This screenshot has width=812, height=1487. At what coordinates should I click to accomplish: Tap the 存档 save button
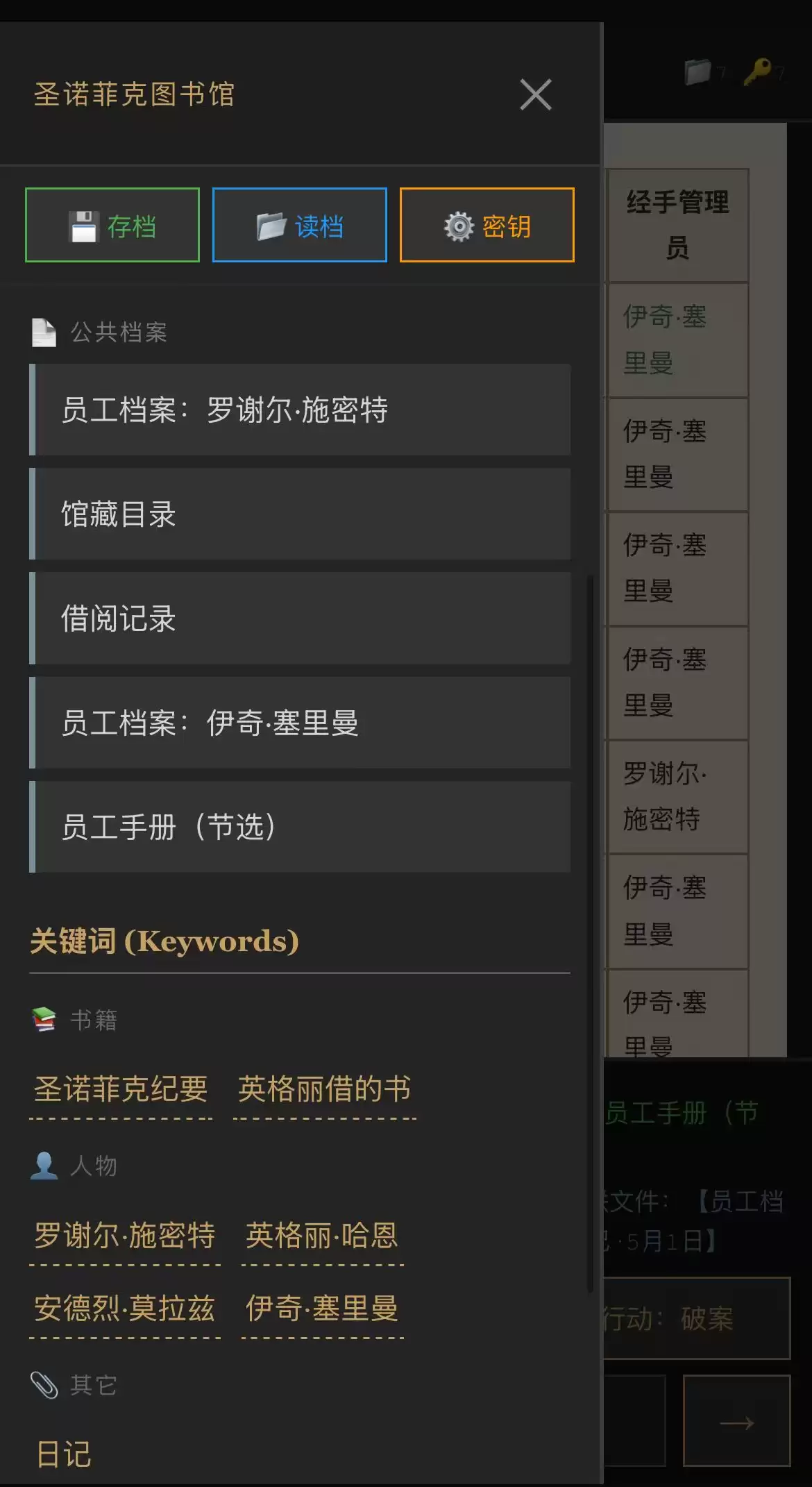point(112,226)
